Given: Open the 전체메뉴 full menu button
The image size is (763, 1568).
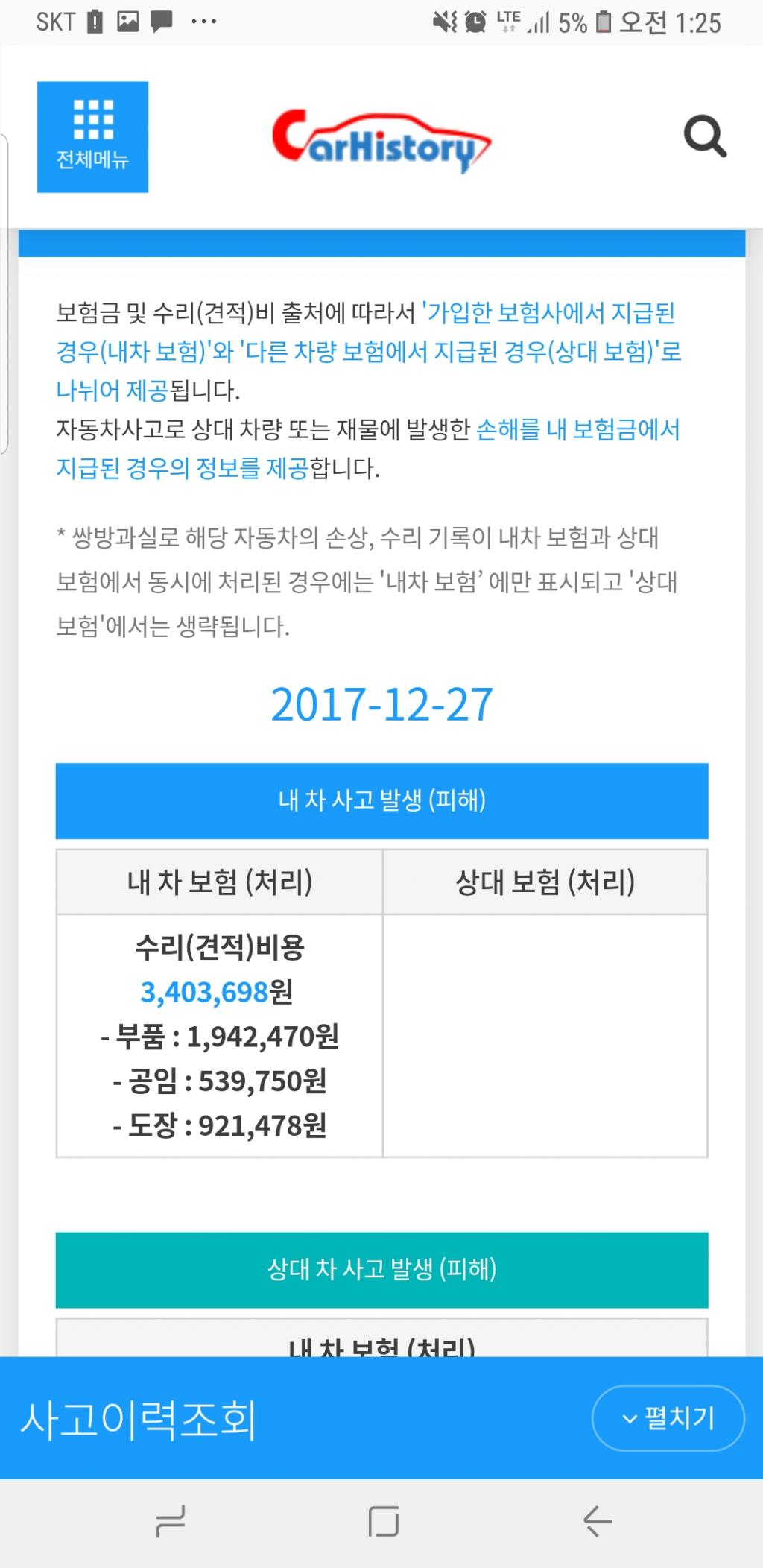Looking at the screenshot, I should tap(92, 137).
